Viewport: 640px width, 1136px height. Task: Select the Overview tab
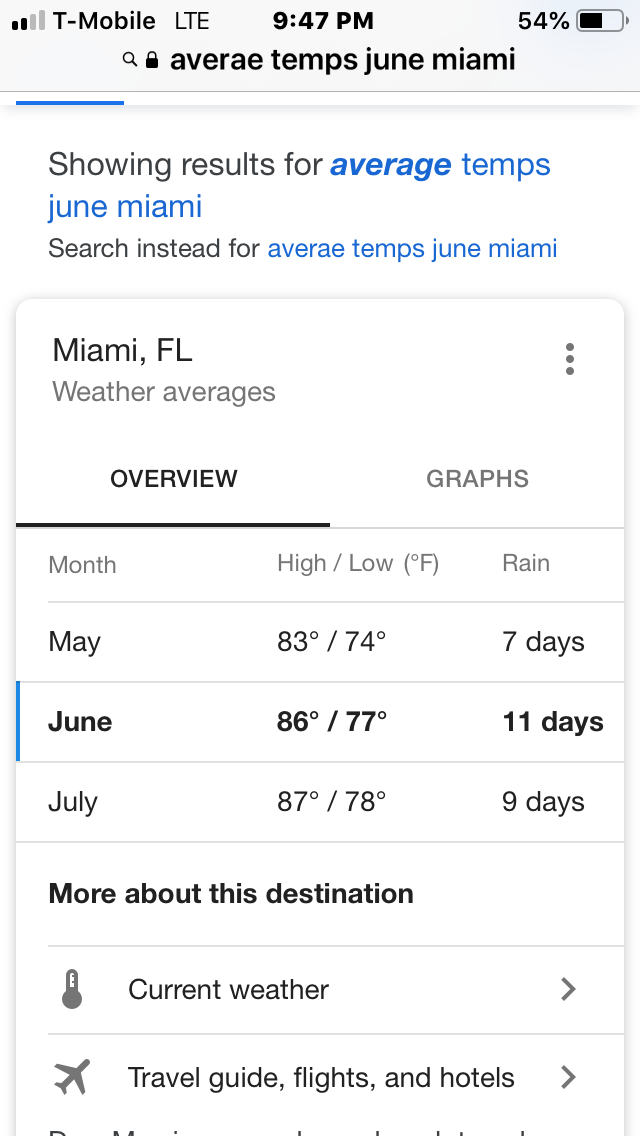[x=173, y=479]
